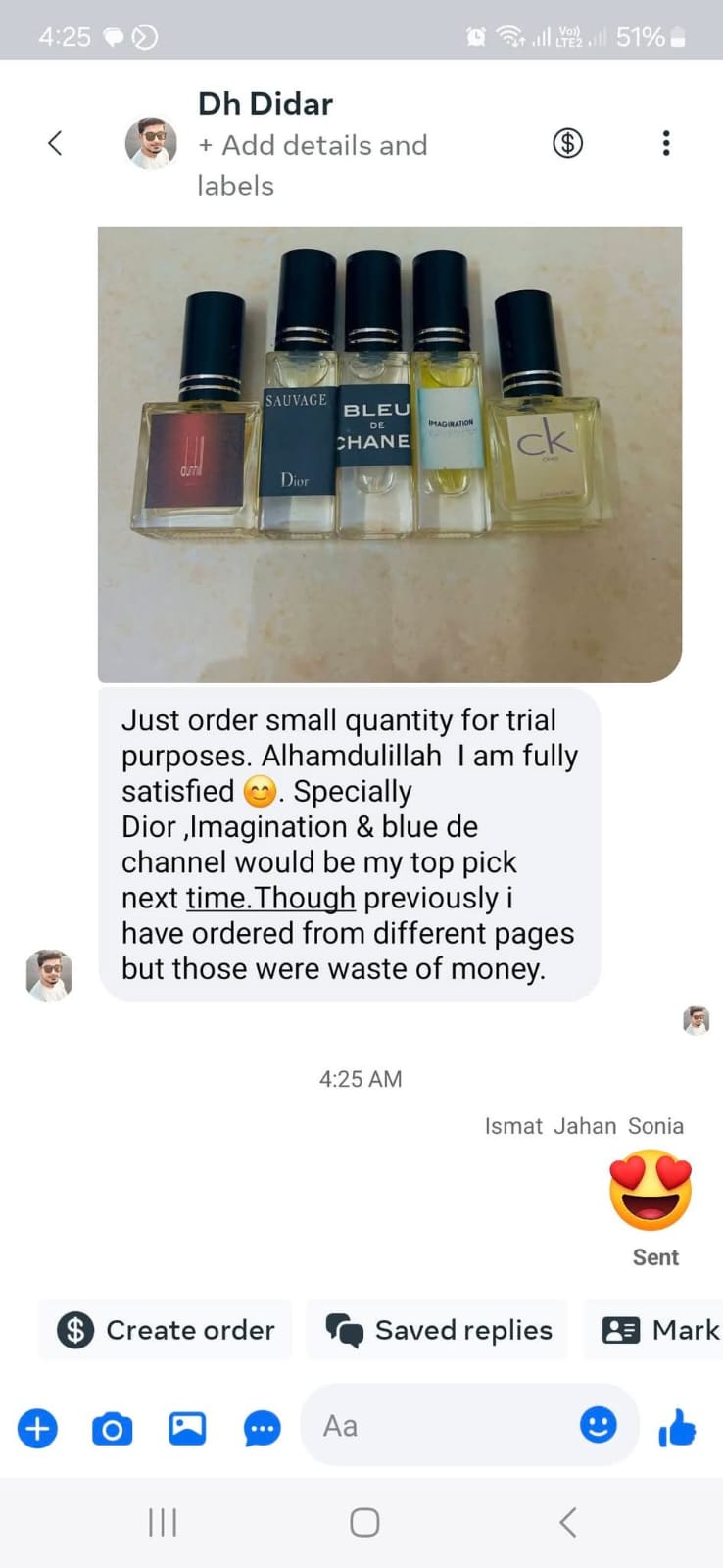Tap the plus icon for more attachments
The height and width of the screenshot is (1568, 723).
(x=36, y=1428)
